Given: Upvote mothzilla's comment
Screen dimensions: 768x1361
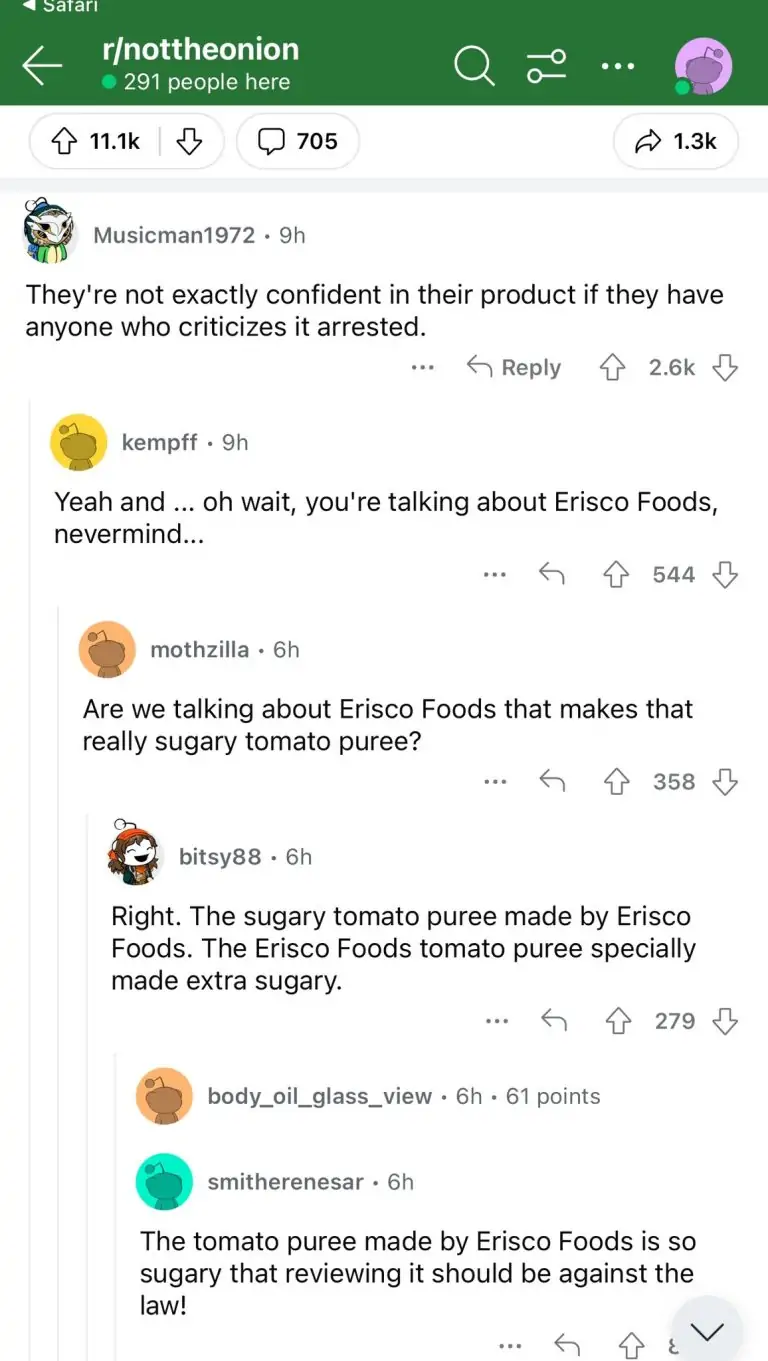Looking at the screenshot, I should [x=616, y=781].
